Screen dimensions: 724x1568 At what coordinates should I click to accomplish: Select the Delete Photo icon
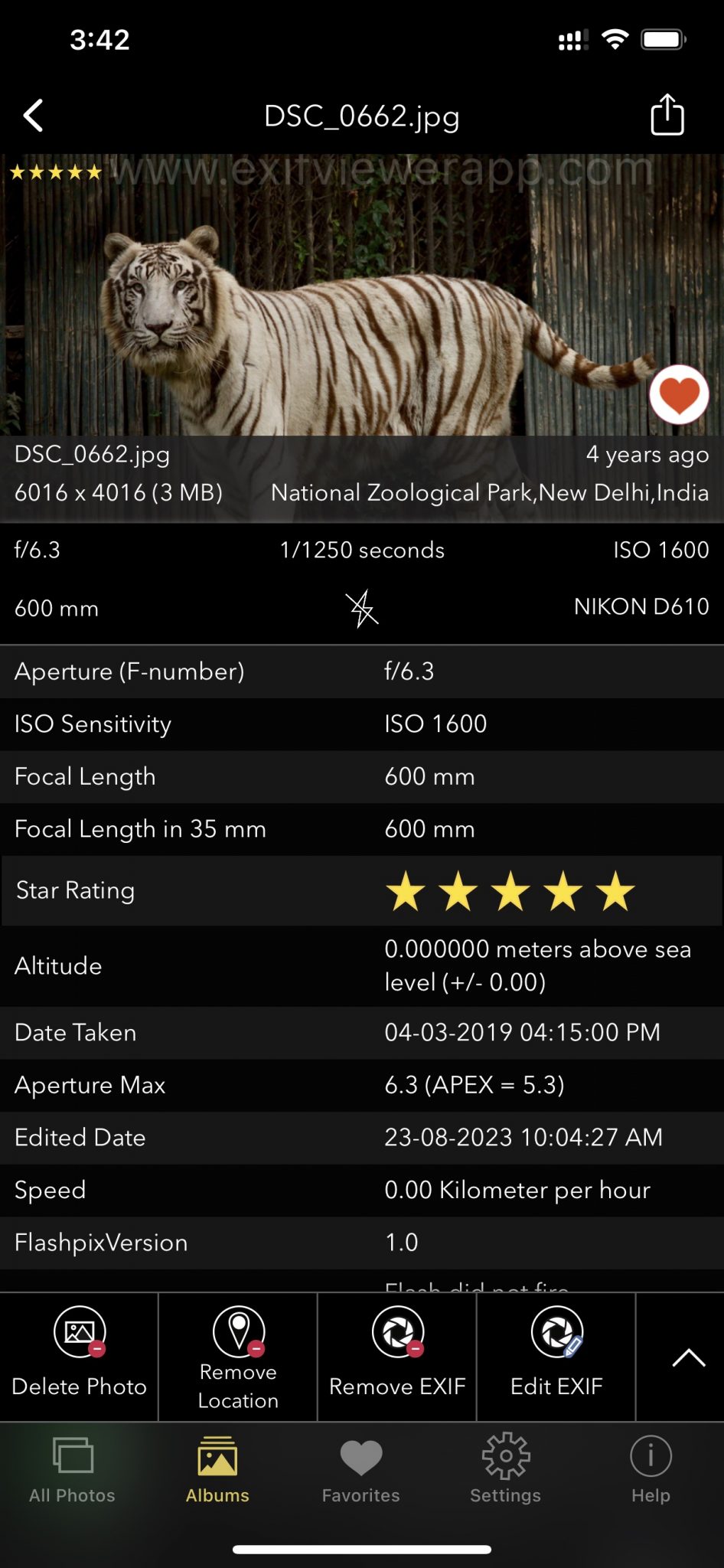pyautogui.click(x=78, y=1331)
